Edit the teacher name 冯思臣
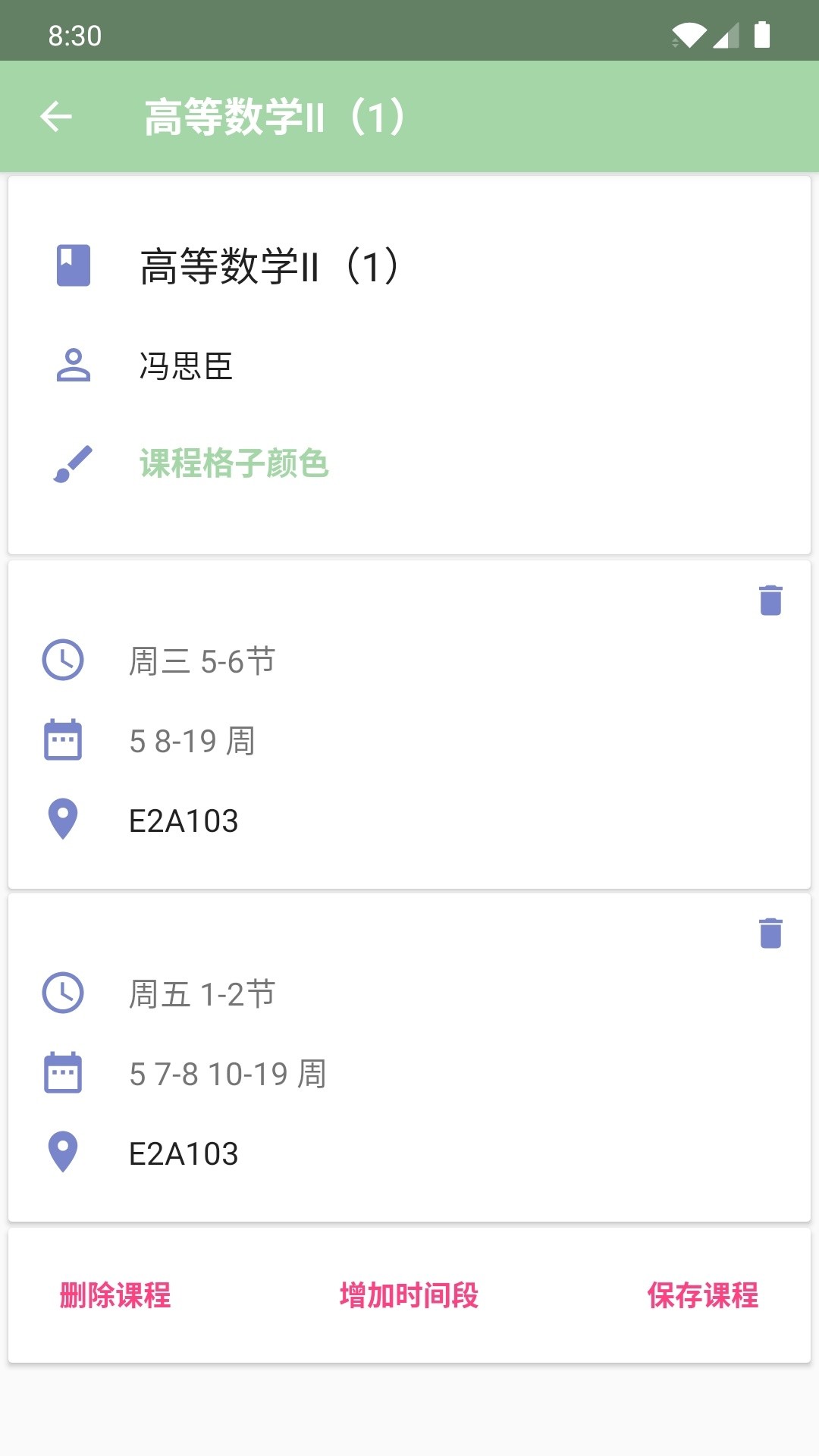This screenshot has width=819, height=1456. click(186, 366)
